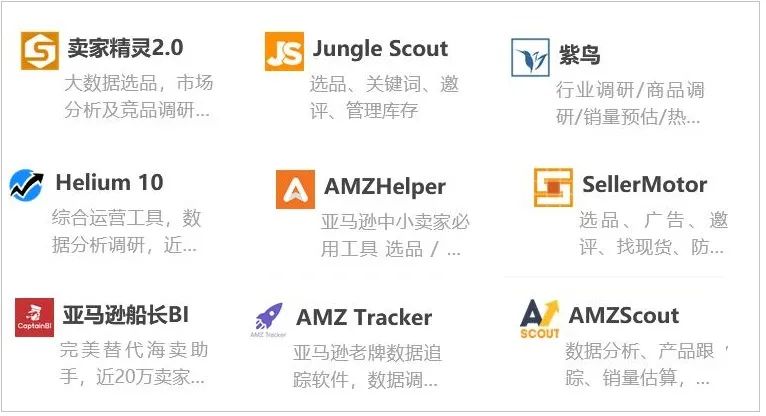Open the Helium 10 card
The image size is (766, 416).
click(108, 183)
